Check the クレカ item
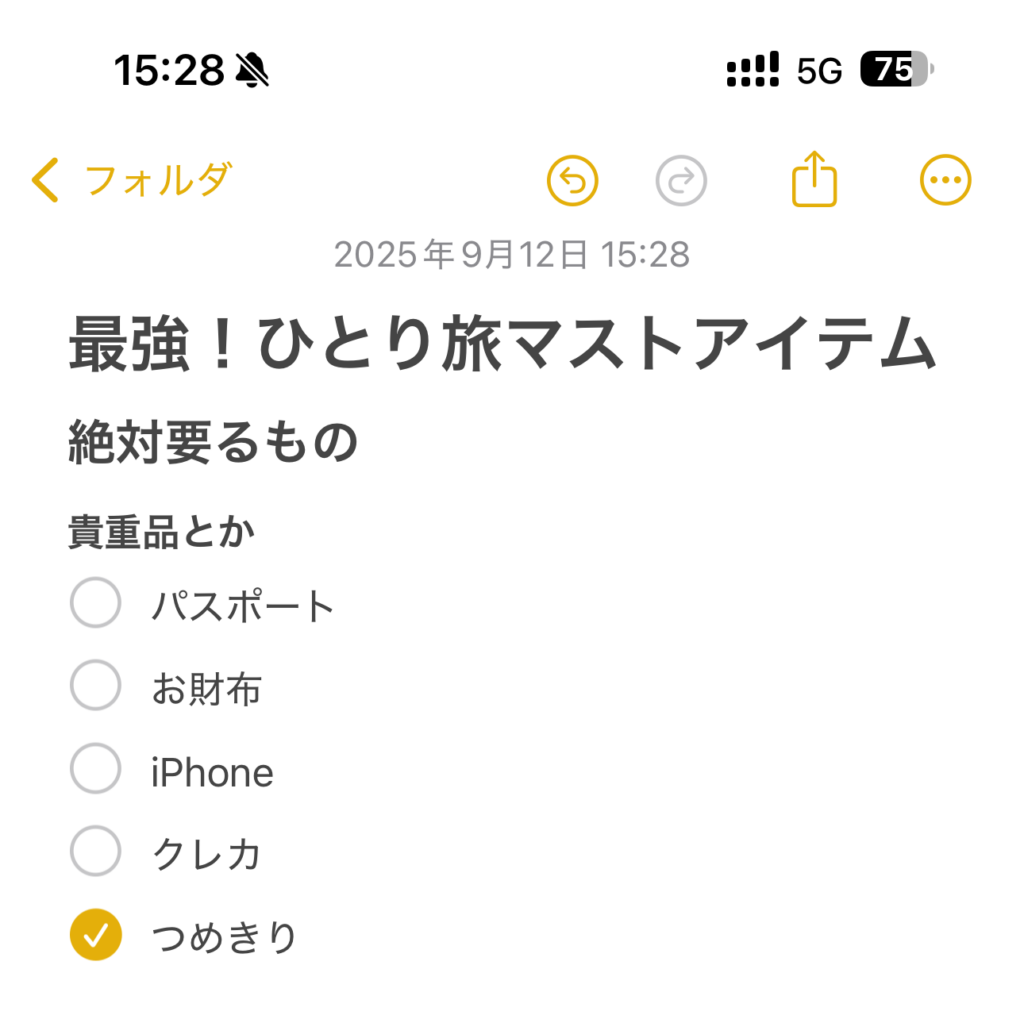This screenshot has height=1019, width=1024. (x=96, y=853)
